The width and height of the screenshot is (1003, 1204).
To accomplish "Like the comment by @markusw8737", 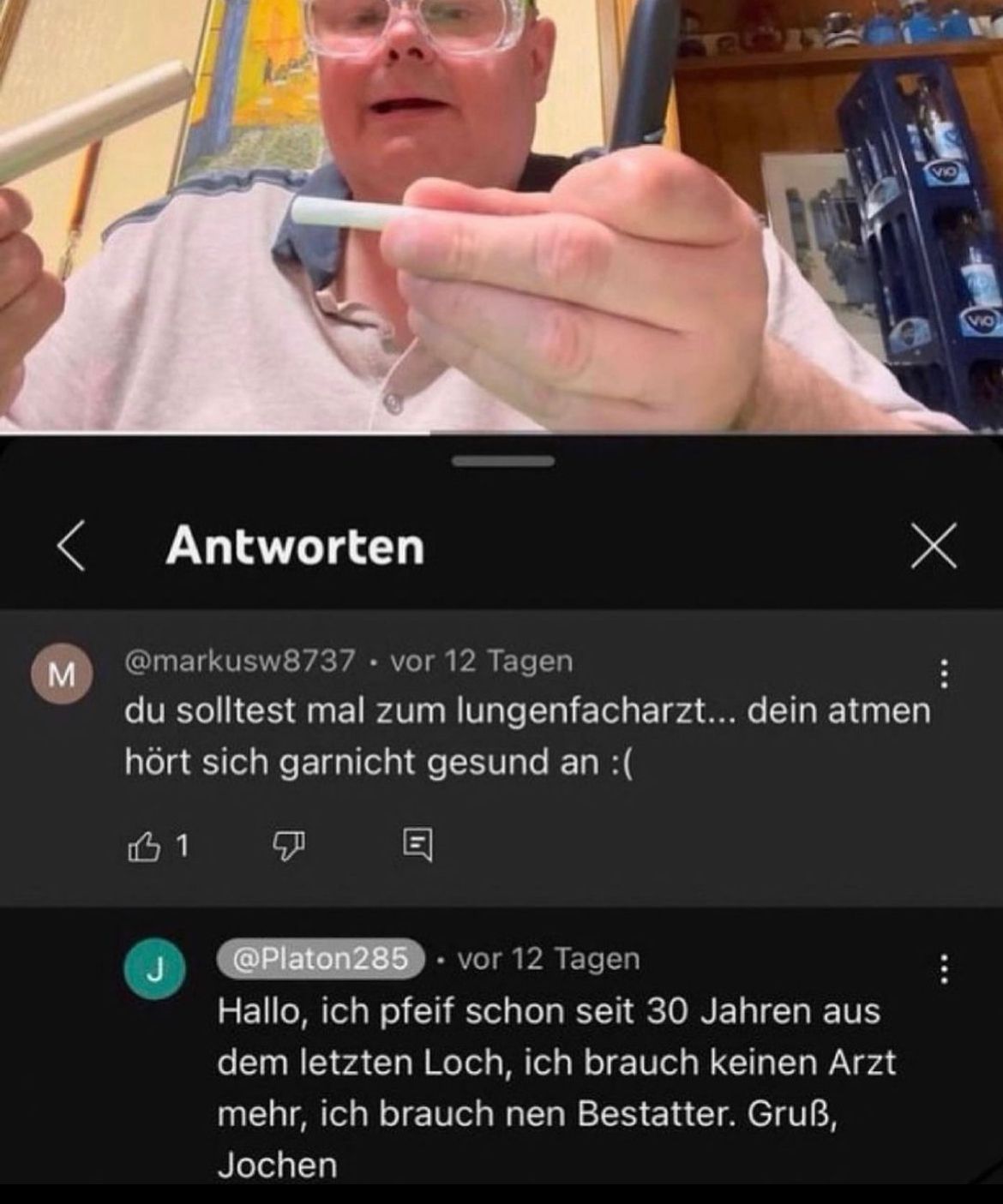I will pos(144,847).
